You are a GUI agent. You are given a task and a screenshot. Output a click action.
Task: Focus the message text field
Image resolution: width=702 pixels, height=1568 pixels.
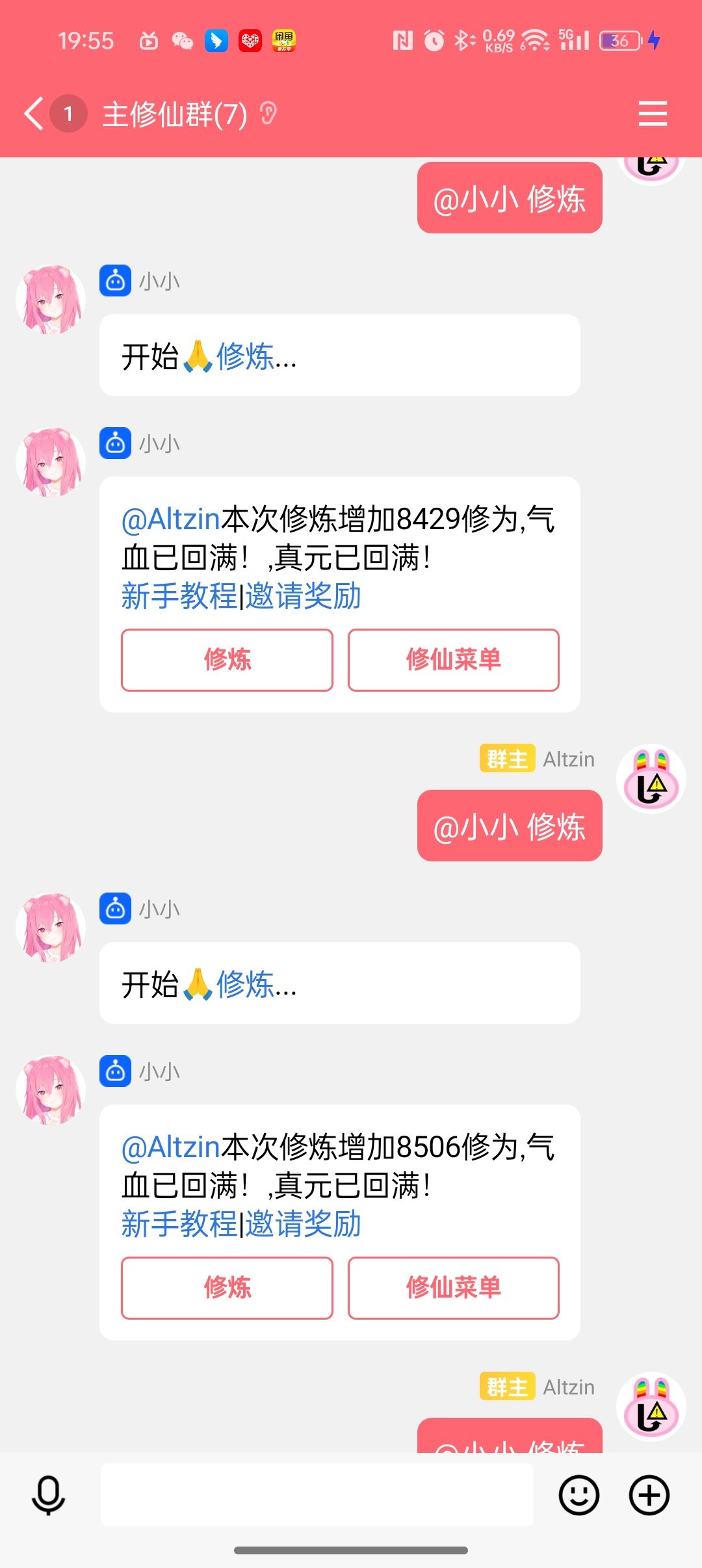click(x=317, y=1495)
